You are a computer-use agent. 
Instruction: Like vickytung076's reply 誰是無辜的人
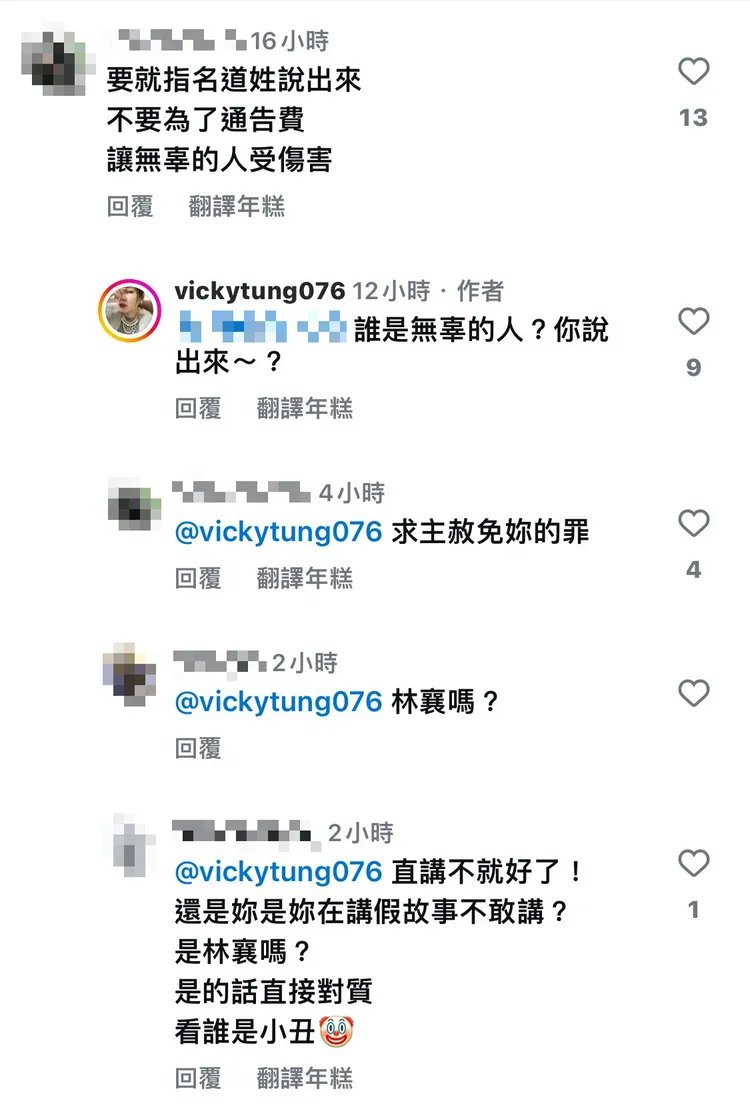click(693, 322)
